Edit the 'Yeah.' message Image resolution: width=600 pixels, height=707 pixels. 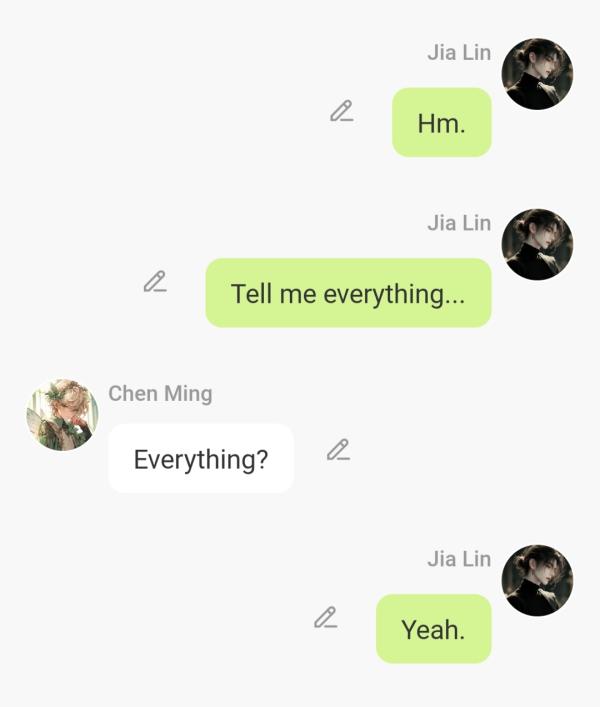pos(326,618)
